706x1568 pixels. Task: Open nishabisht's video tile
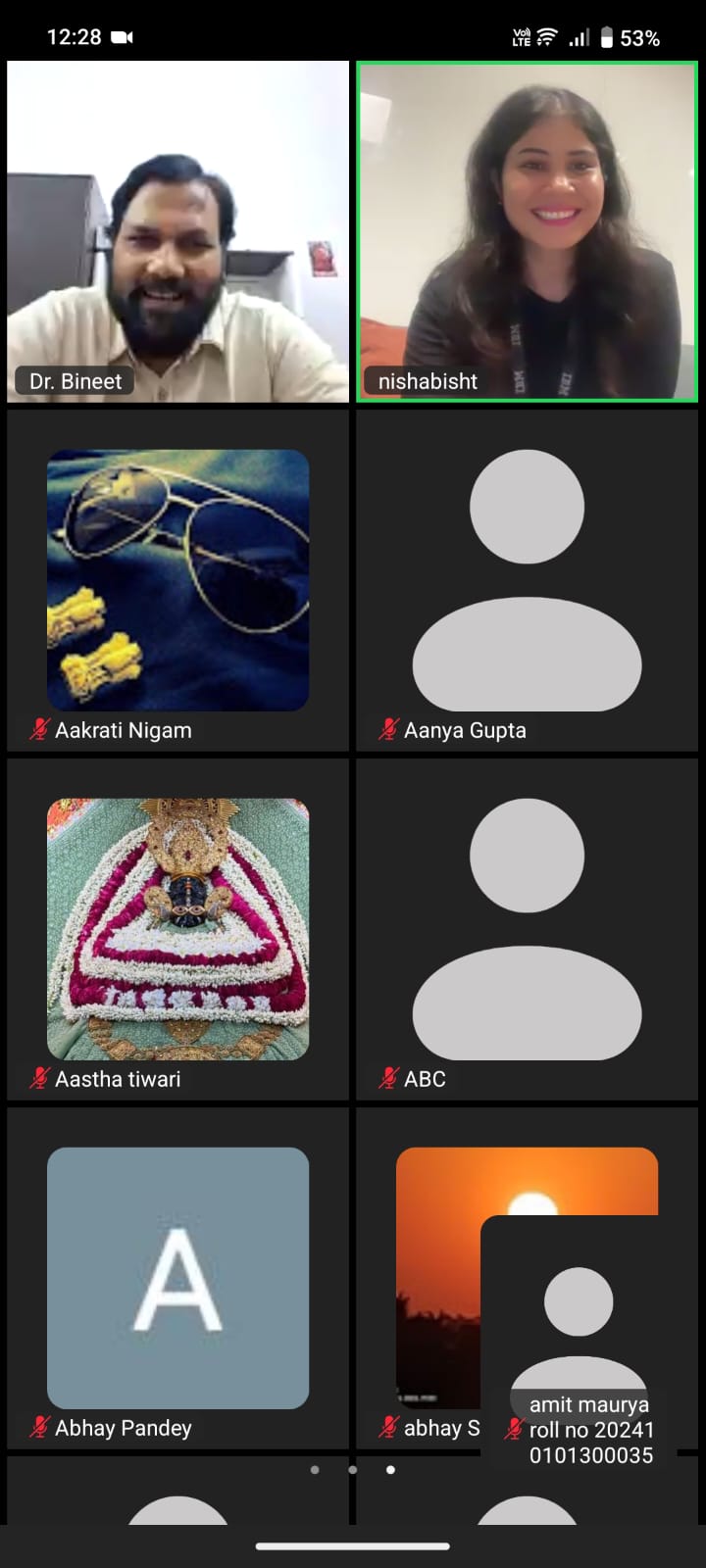(527, 231)
